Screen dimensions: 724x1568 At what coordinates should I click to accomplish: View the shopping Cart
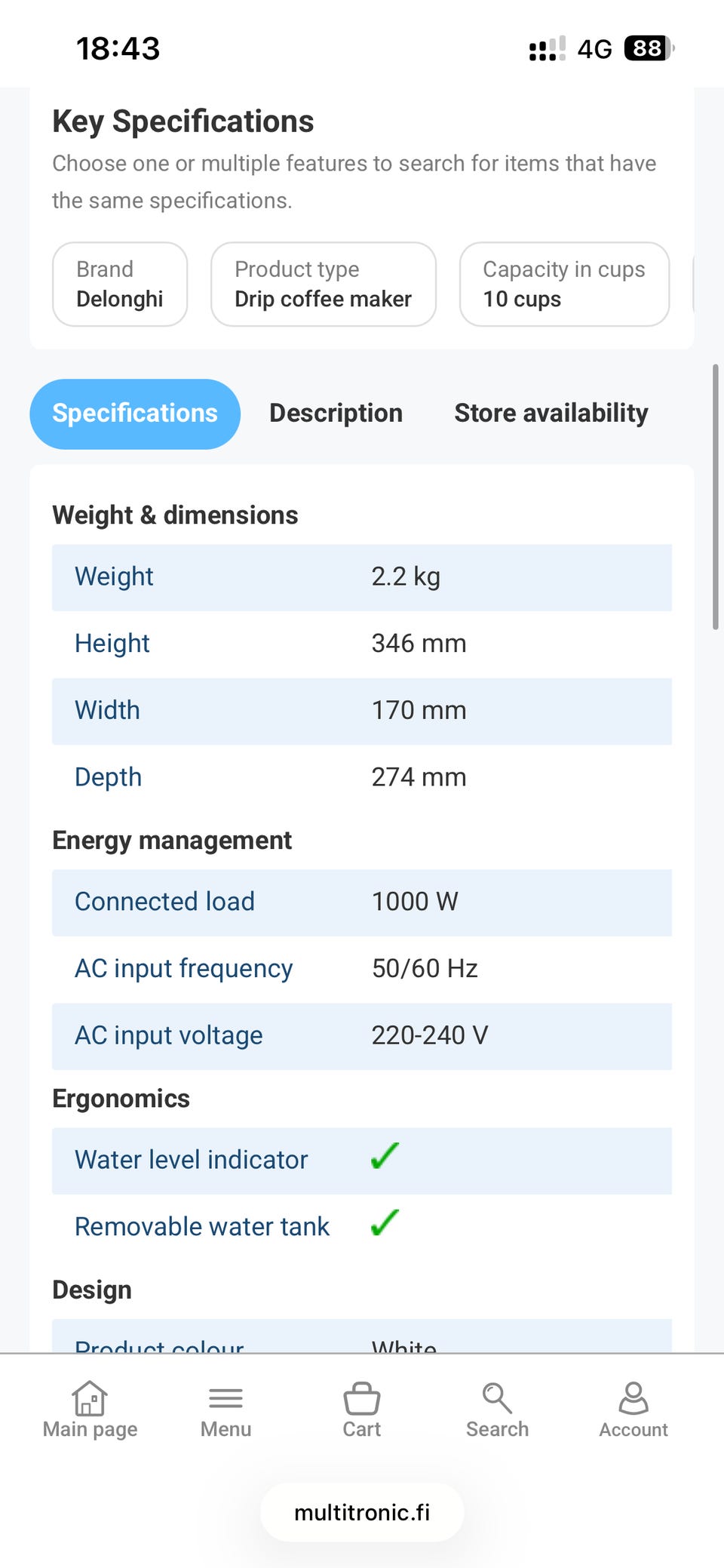pyautogui.click(x=362, y=1410)
